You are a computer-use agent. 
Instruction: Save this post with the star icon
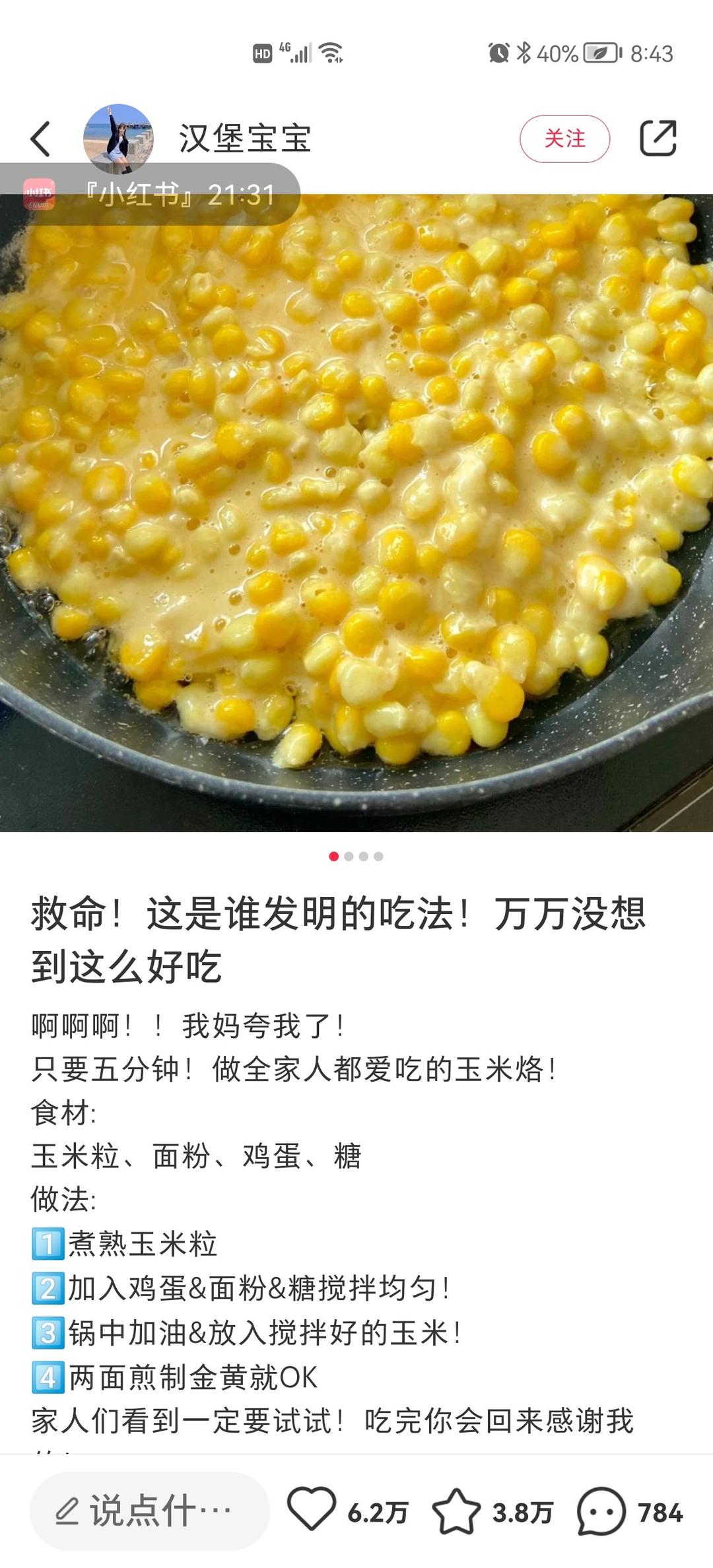(x=456, y=1511)
